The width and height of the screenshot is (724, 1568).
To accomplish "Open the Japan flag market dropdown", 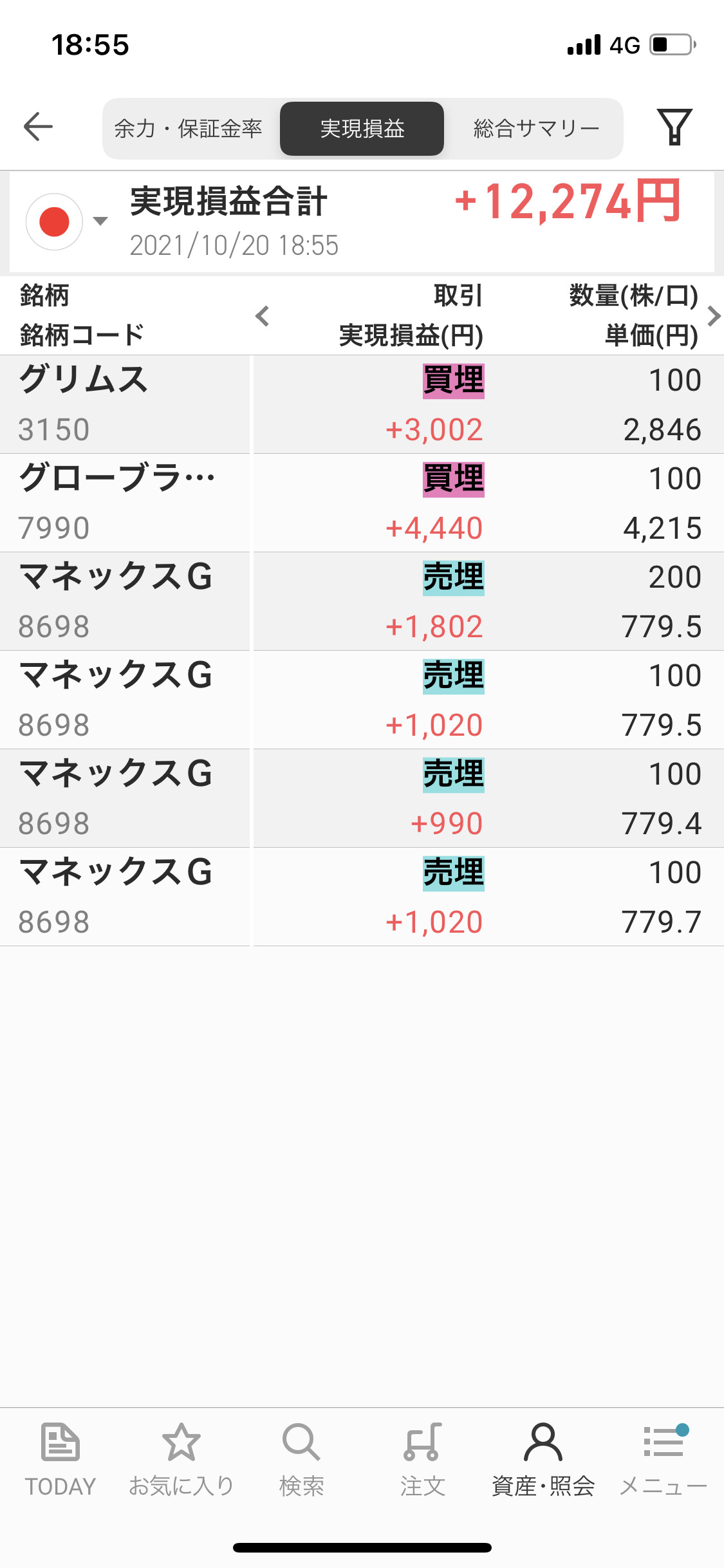I will point(65,221).
